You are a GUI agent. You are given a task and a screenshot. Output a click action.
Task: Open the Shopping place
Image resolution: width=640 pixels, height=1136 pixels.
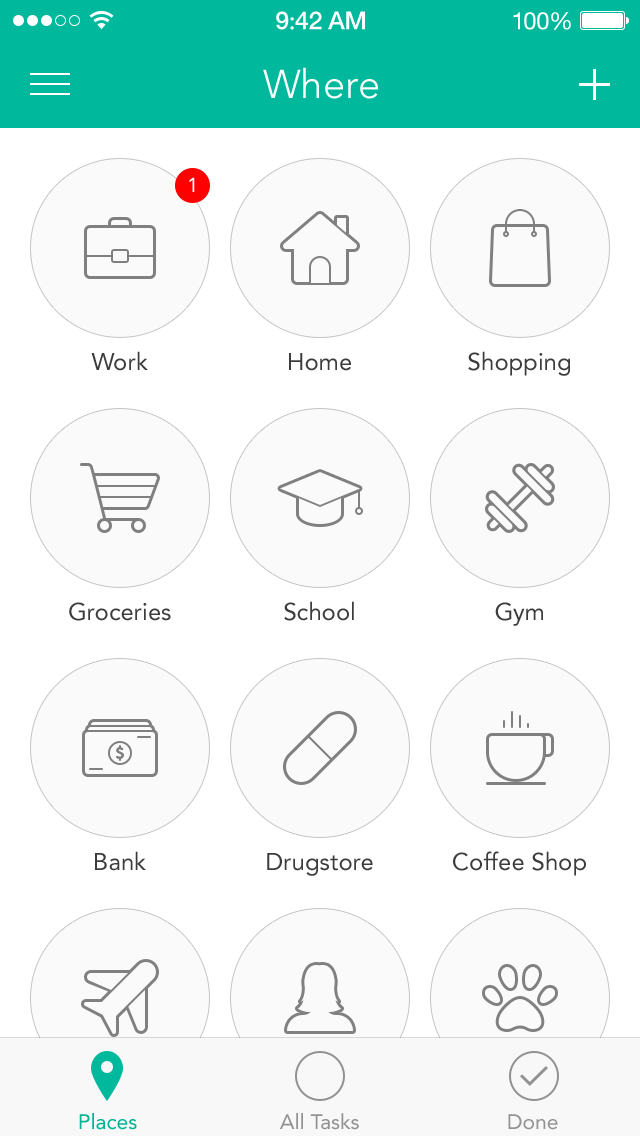[520, 248]
